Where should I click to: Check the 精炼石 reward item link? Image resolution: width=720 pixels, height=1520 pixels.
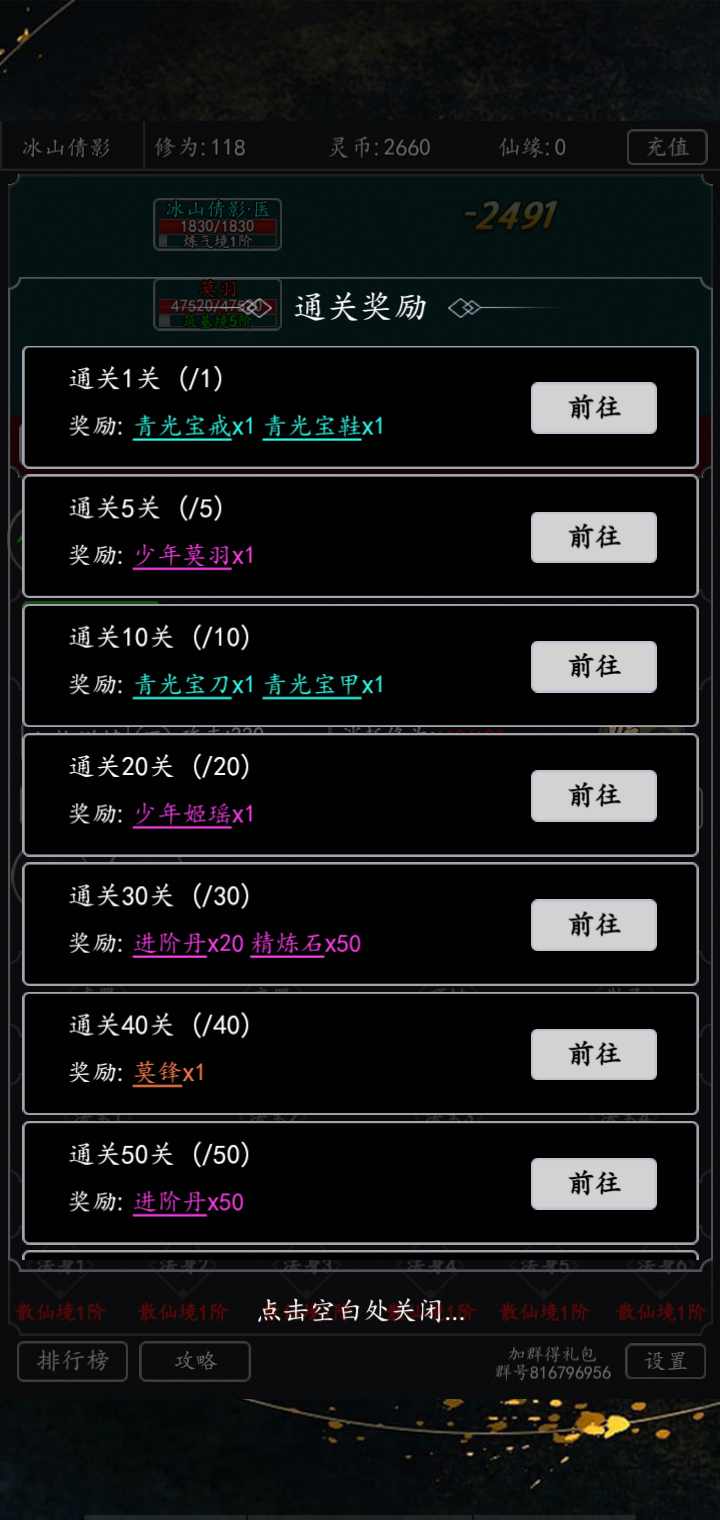point(287,943)
